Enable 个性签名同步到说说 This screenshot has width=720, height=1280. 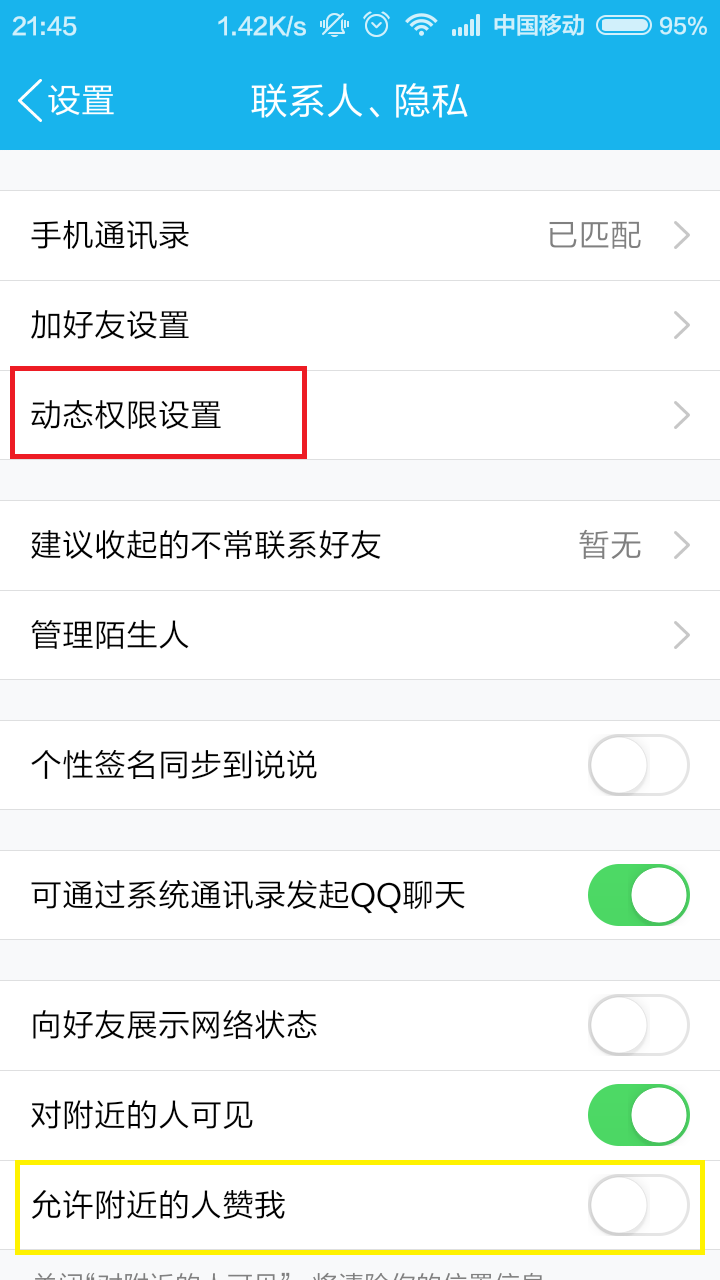click(x=638, y=766)
